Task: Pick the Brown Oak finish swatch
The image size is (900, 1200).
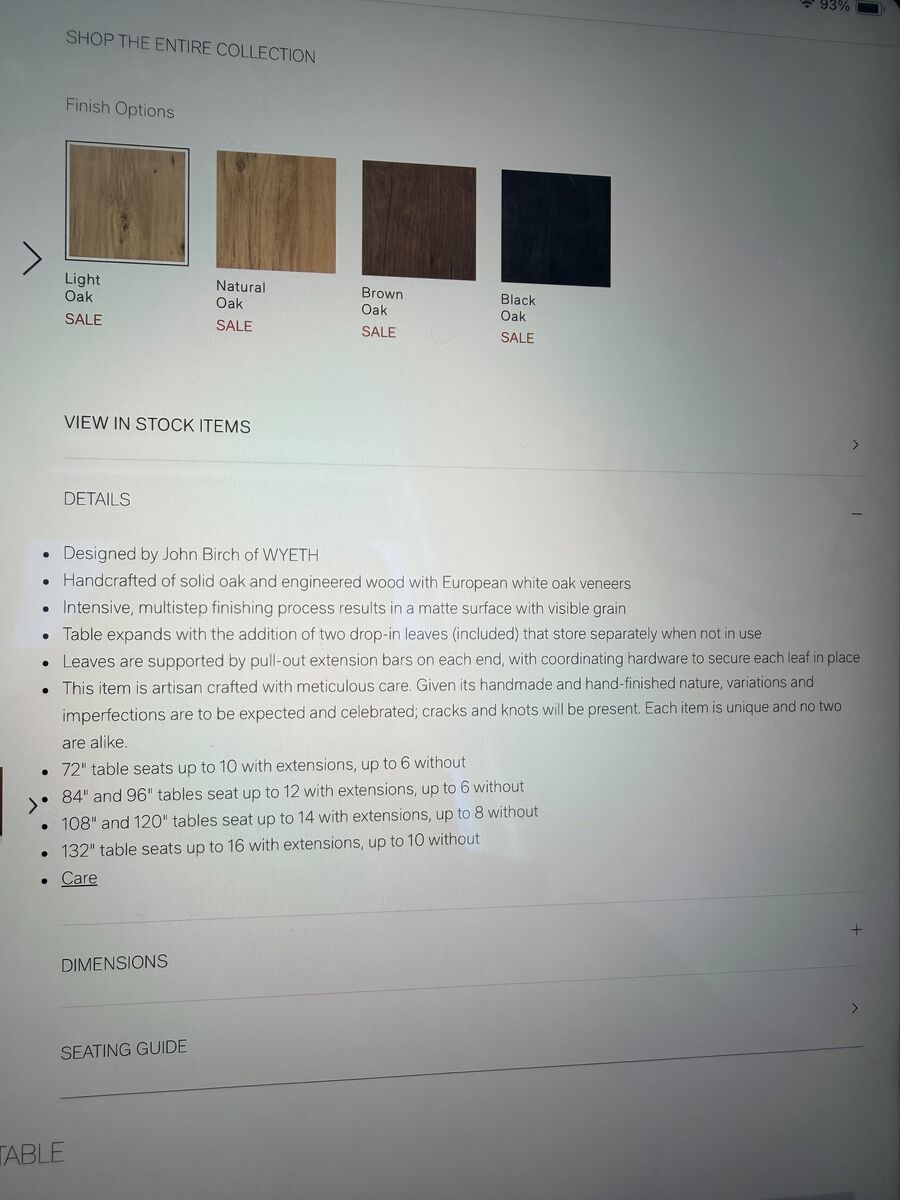Action: [419, 221]
